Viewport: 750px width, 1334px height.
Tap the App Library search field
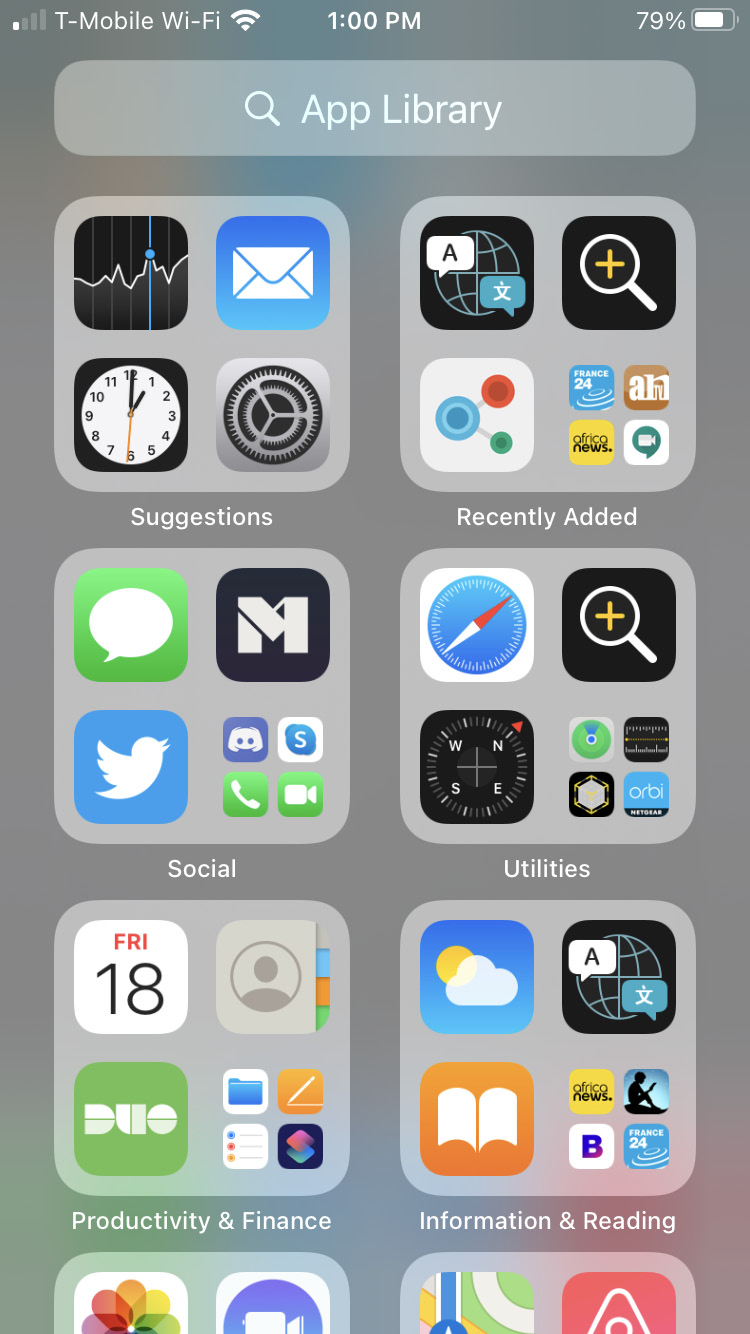pyautogui.click(x=375, y=108)
